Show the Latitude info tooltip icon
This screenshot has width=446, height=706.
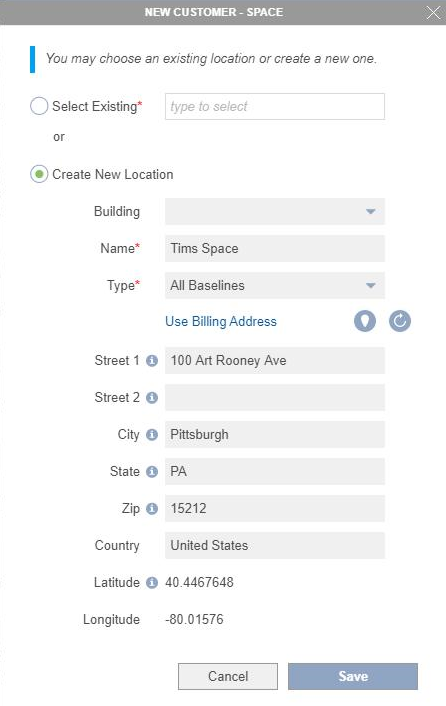coord(152,583)
